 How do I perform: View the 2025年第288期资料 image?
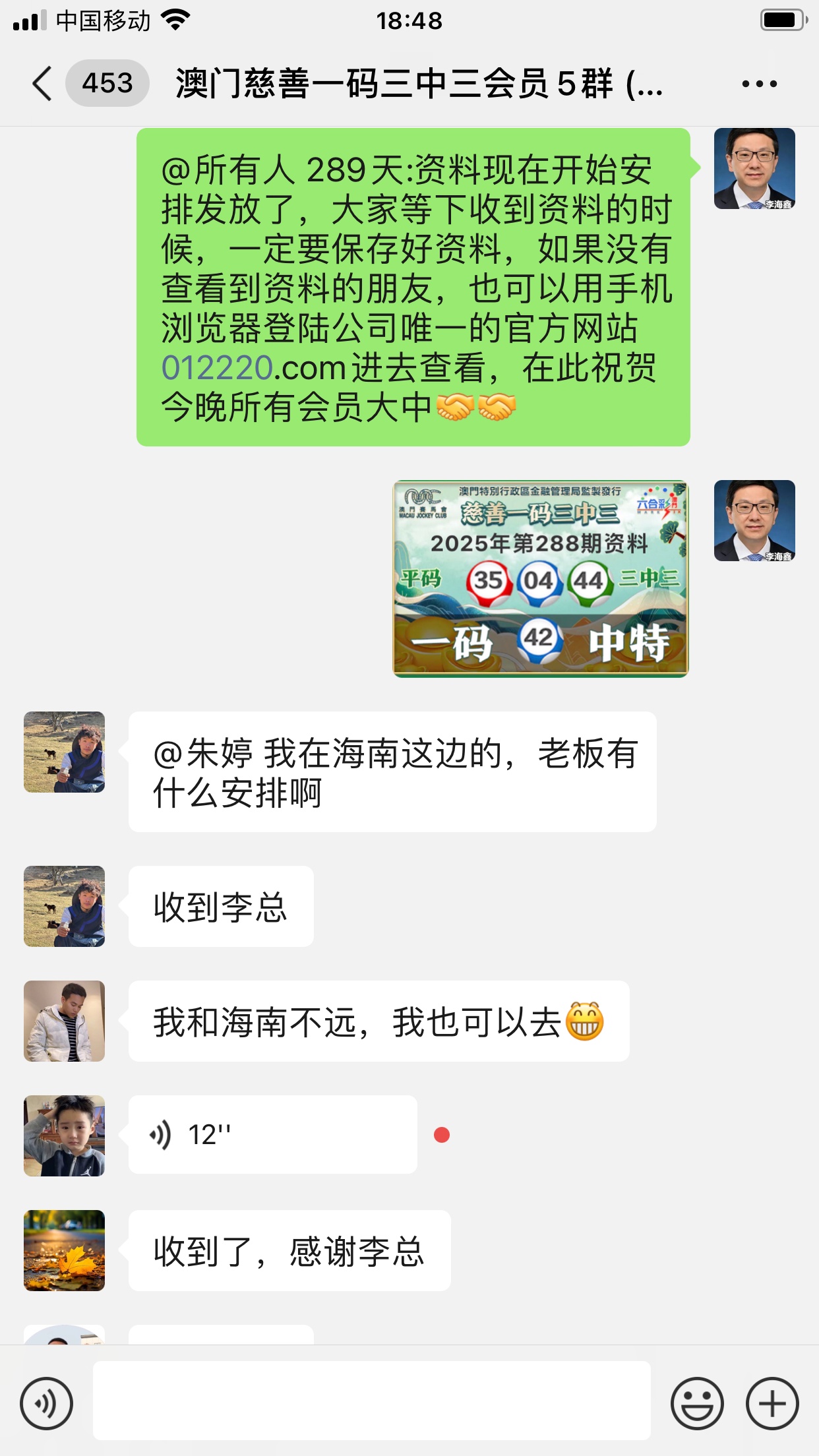540,578
